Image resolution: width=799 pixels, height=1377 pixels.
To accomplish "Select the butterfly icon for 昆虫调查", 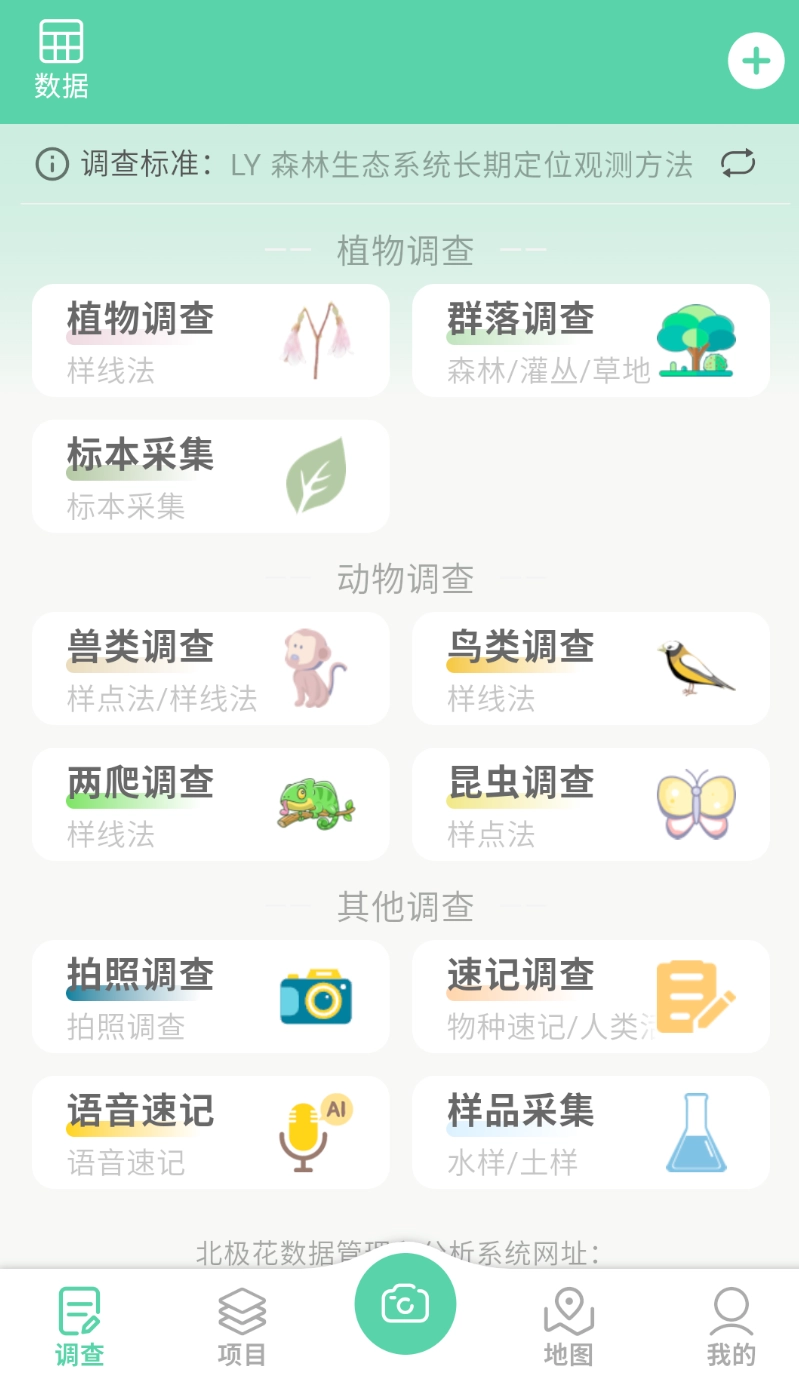I will tap(697, 803).
